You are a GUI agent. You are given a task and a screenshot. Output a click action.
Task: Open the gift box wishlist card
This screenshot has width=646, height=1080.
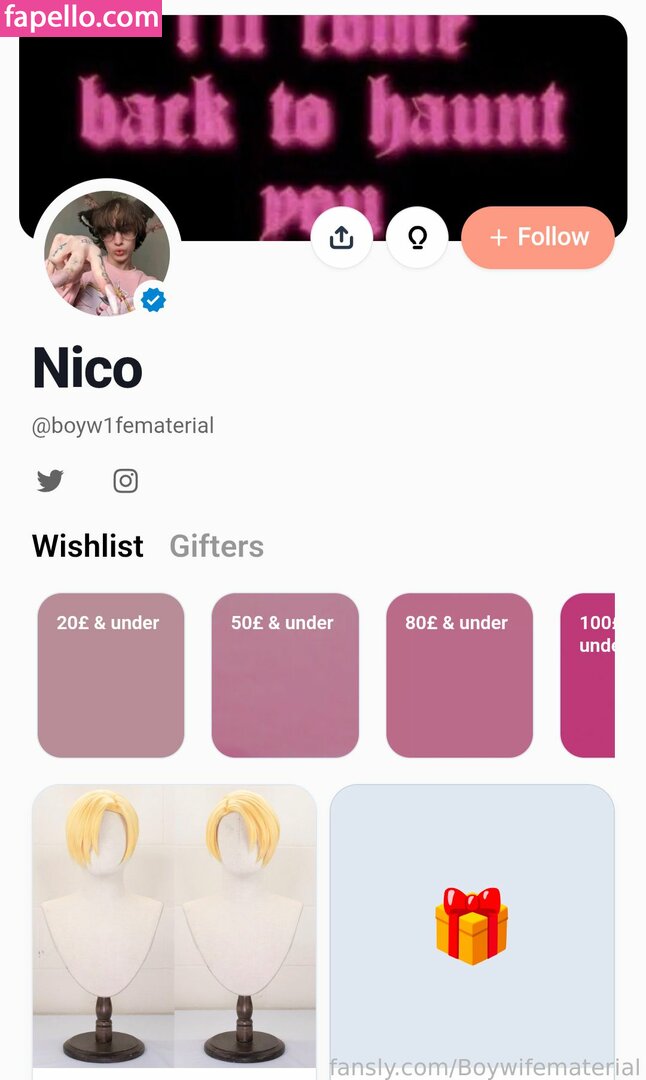(471, 925)
